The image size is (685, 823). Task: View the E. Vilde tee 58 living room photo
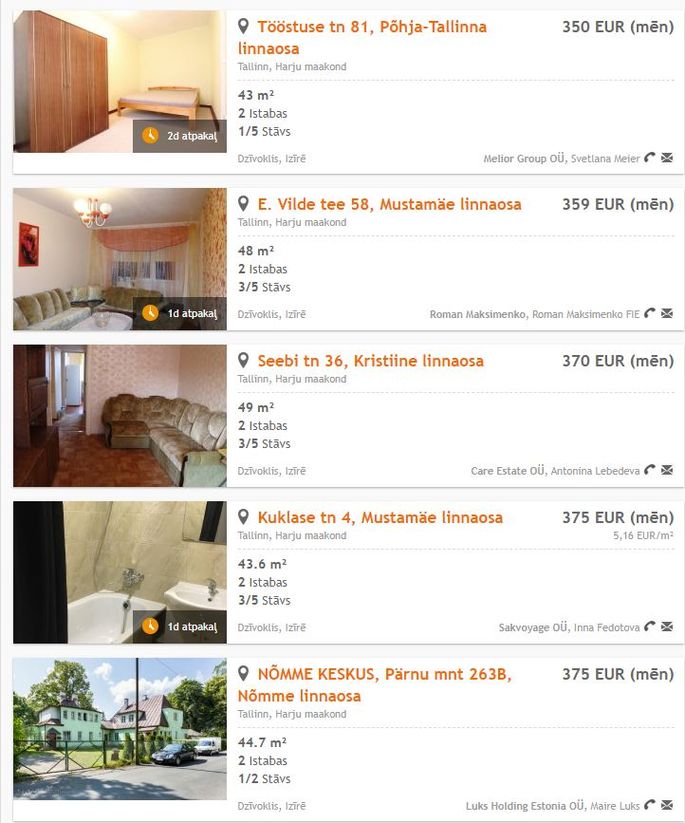coord(119,258)
